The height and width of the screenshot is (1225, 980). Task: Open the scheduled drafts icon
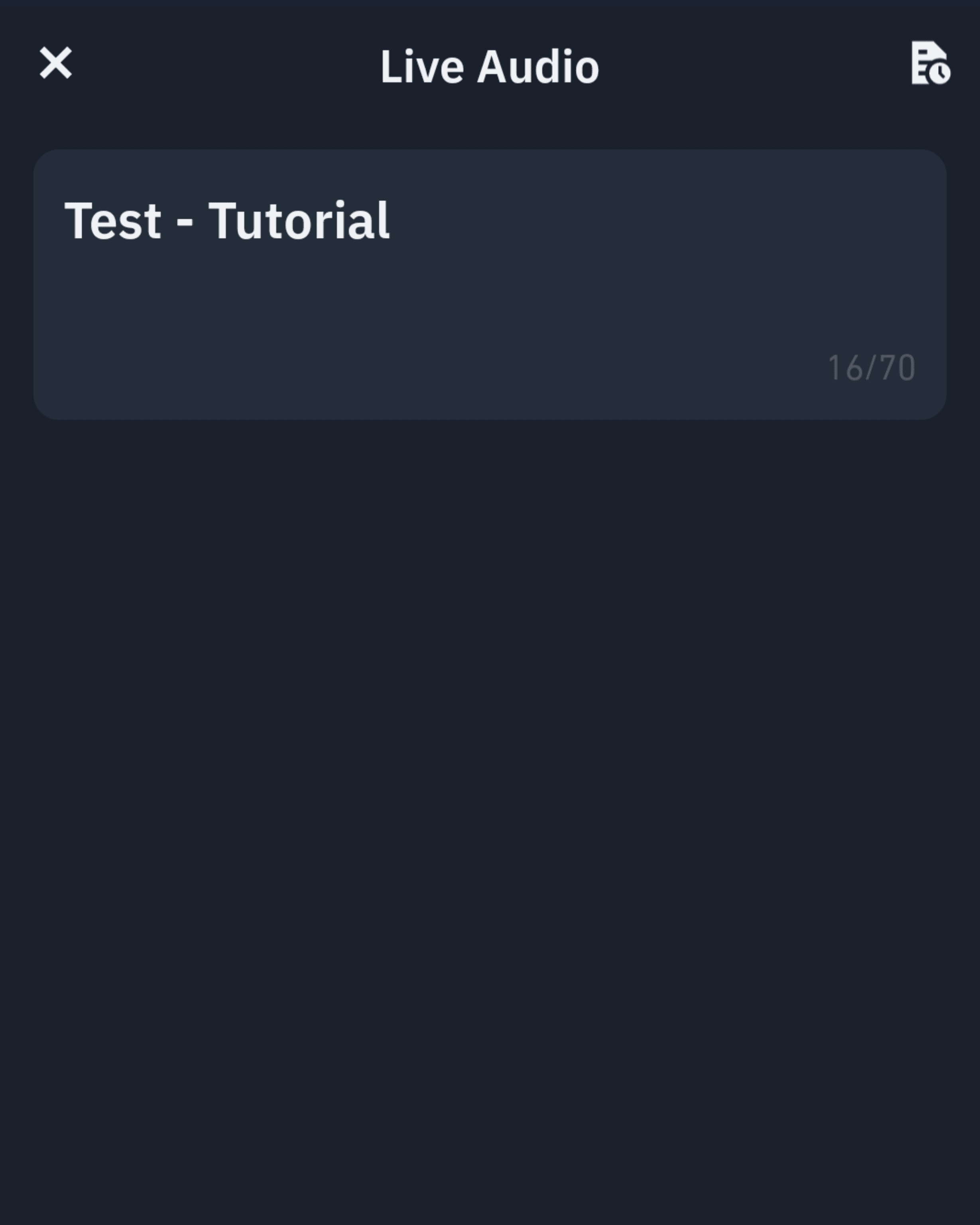(929, 63)
